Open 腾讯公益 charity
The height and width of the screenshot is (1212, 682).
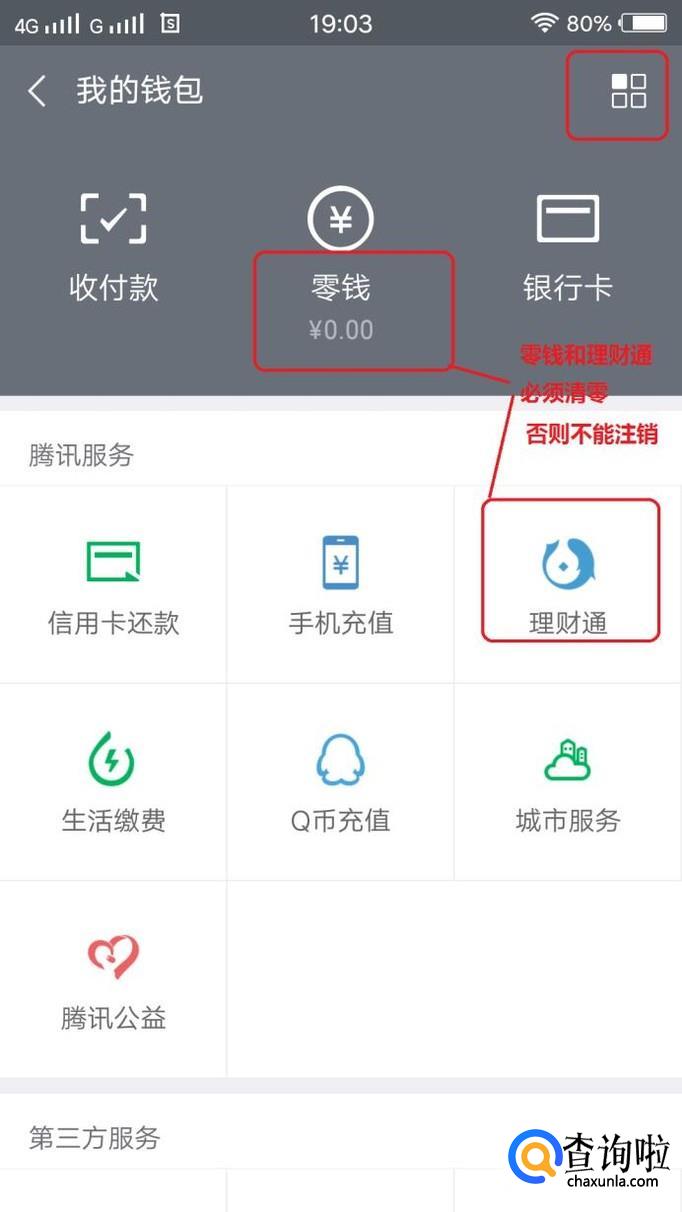113,979
